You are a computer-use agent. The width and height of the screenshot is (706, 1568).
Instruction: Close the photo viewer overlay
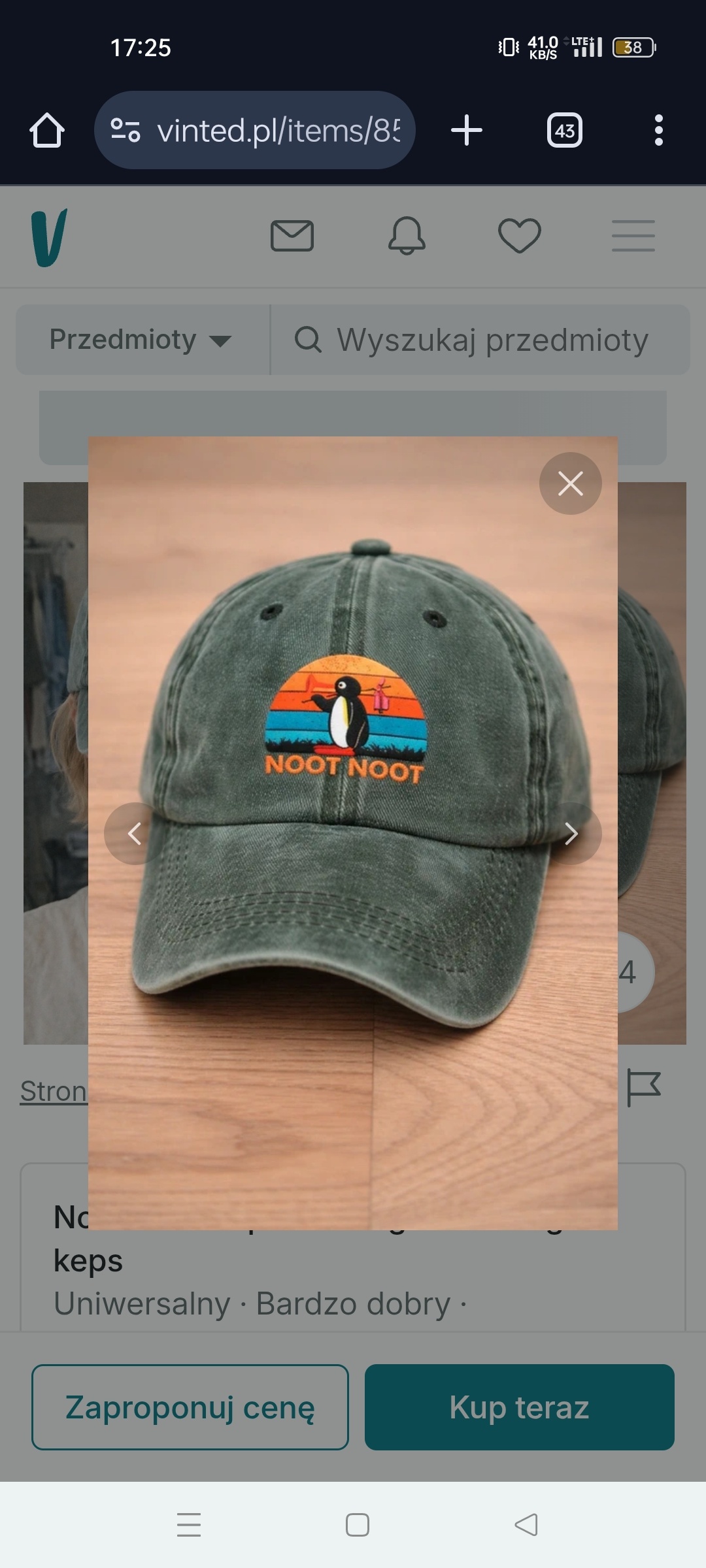click(570, 483)
